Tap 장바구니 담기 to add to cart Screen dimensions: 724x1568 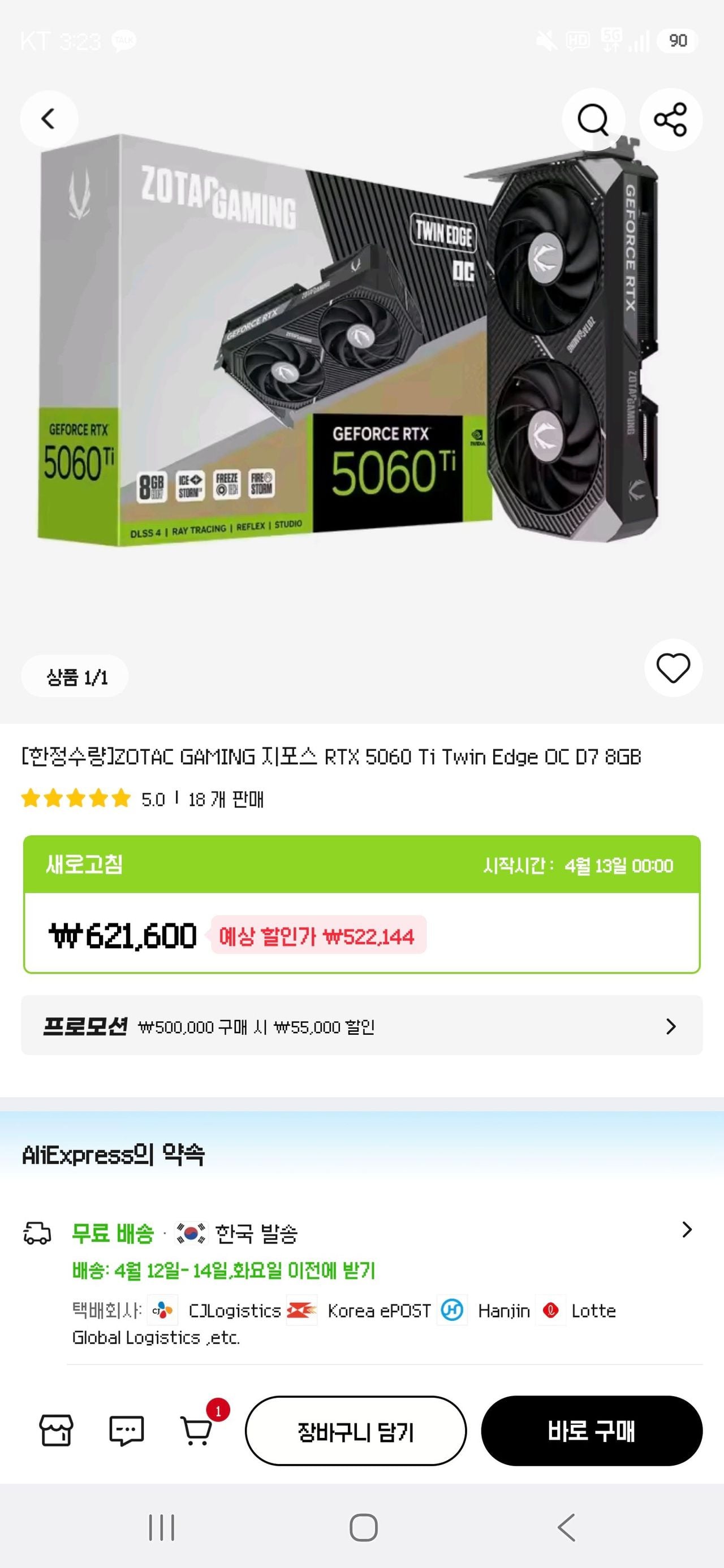356,1431
